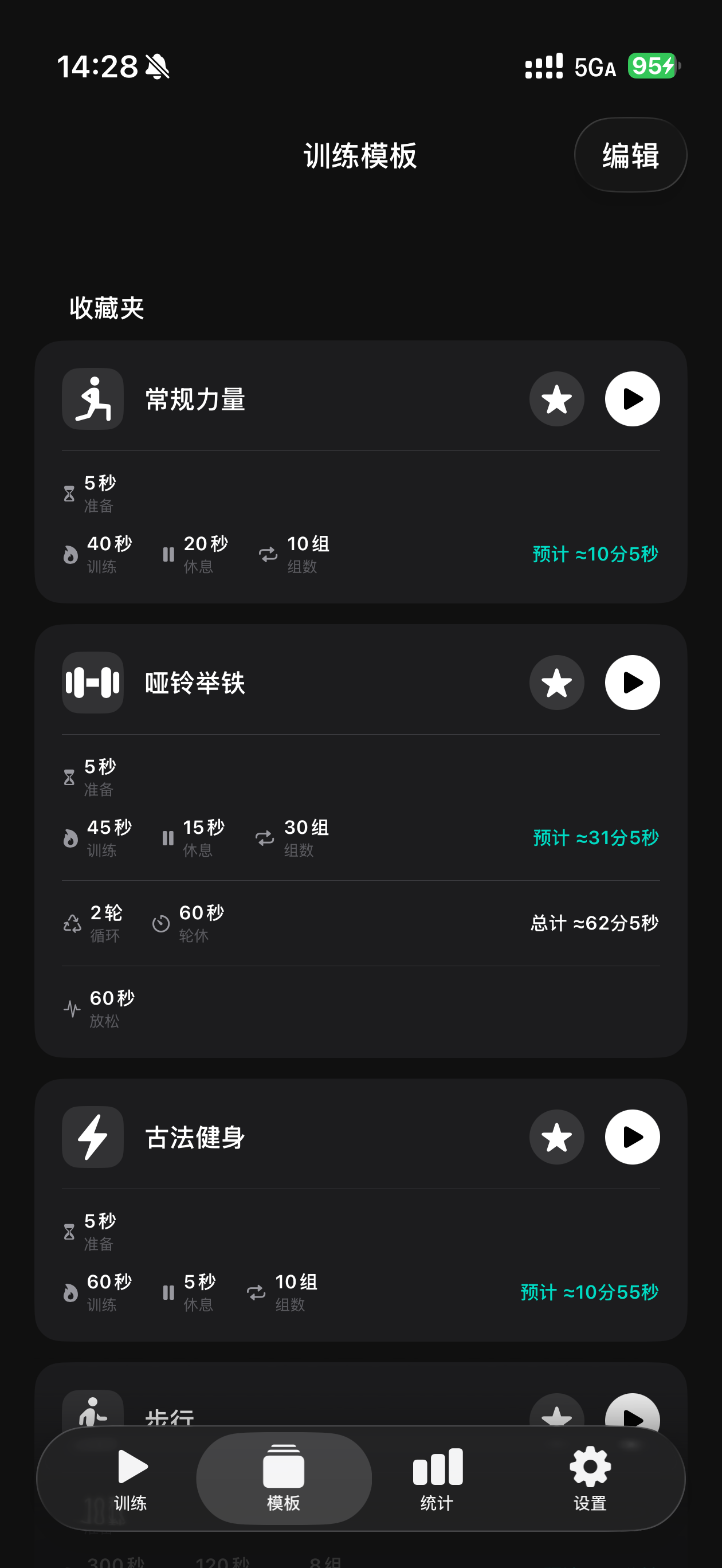Viewport: 722px width, 1568px height.
Task: Go to the 统计 tab
Action: pos(437,1479)
